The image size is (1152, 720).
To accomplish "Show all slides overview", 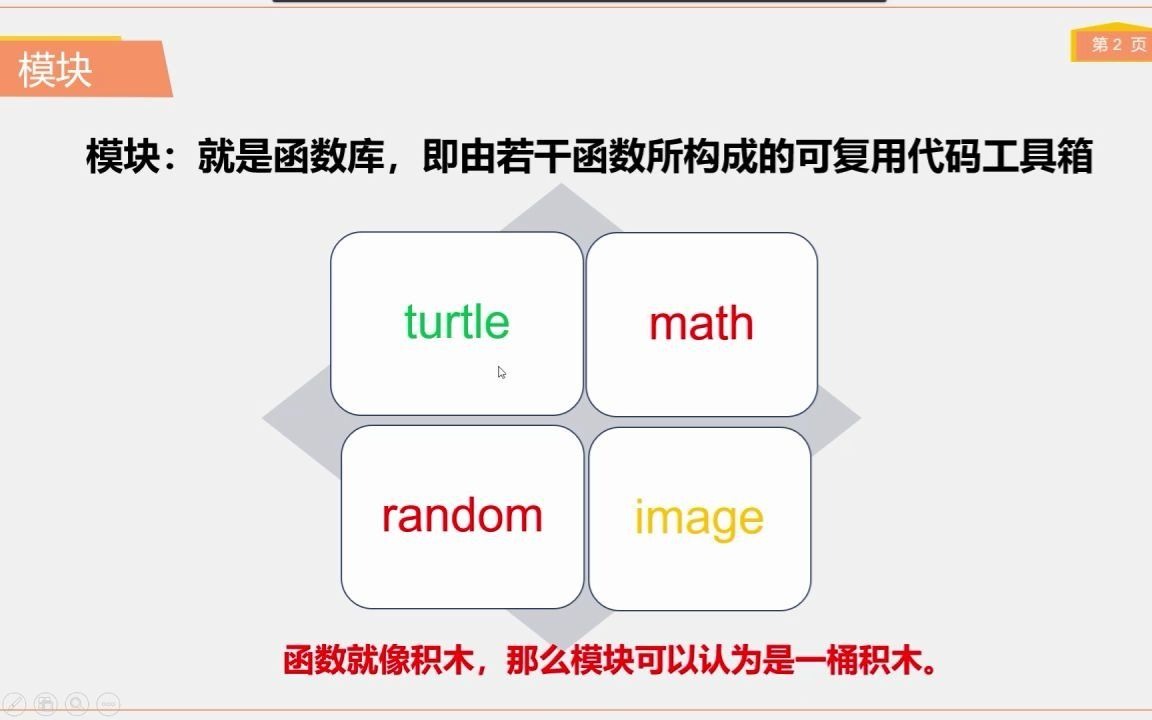I will point(45,704).
